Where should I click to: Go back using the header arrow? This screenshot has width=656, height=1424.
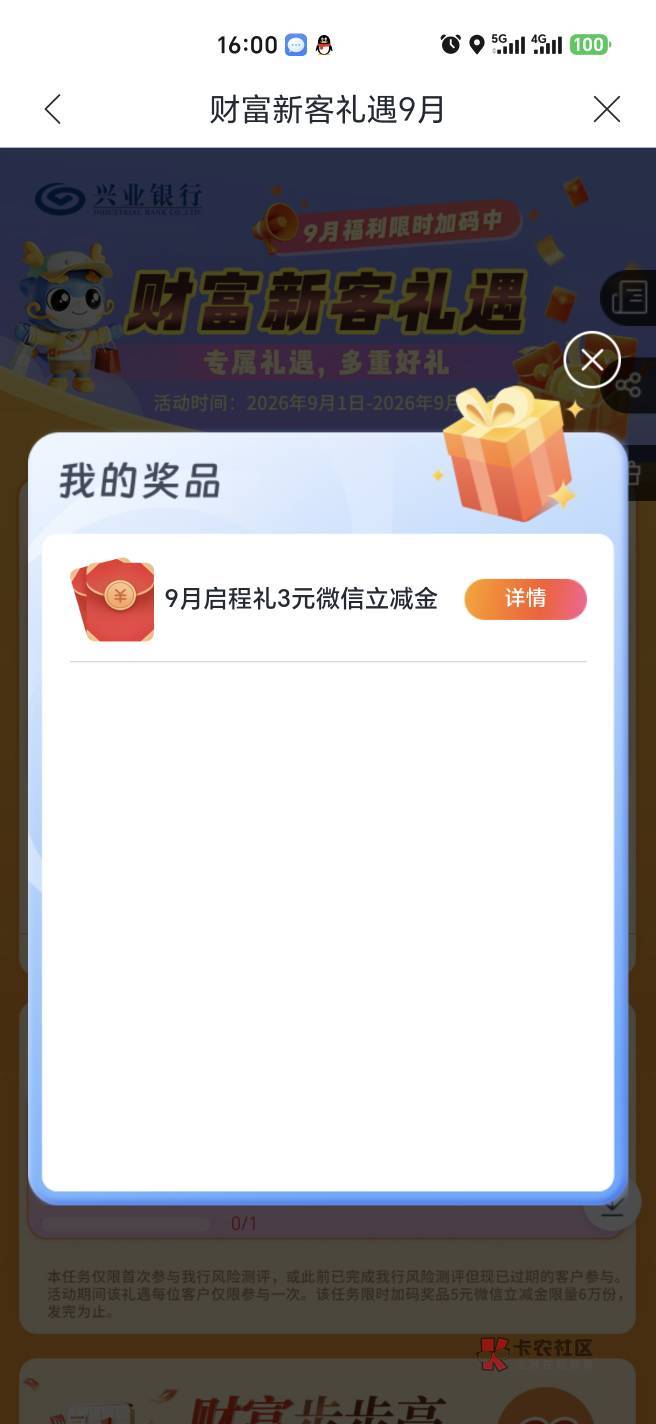(53, 109)
